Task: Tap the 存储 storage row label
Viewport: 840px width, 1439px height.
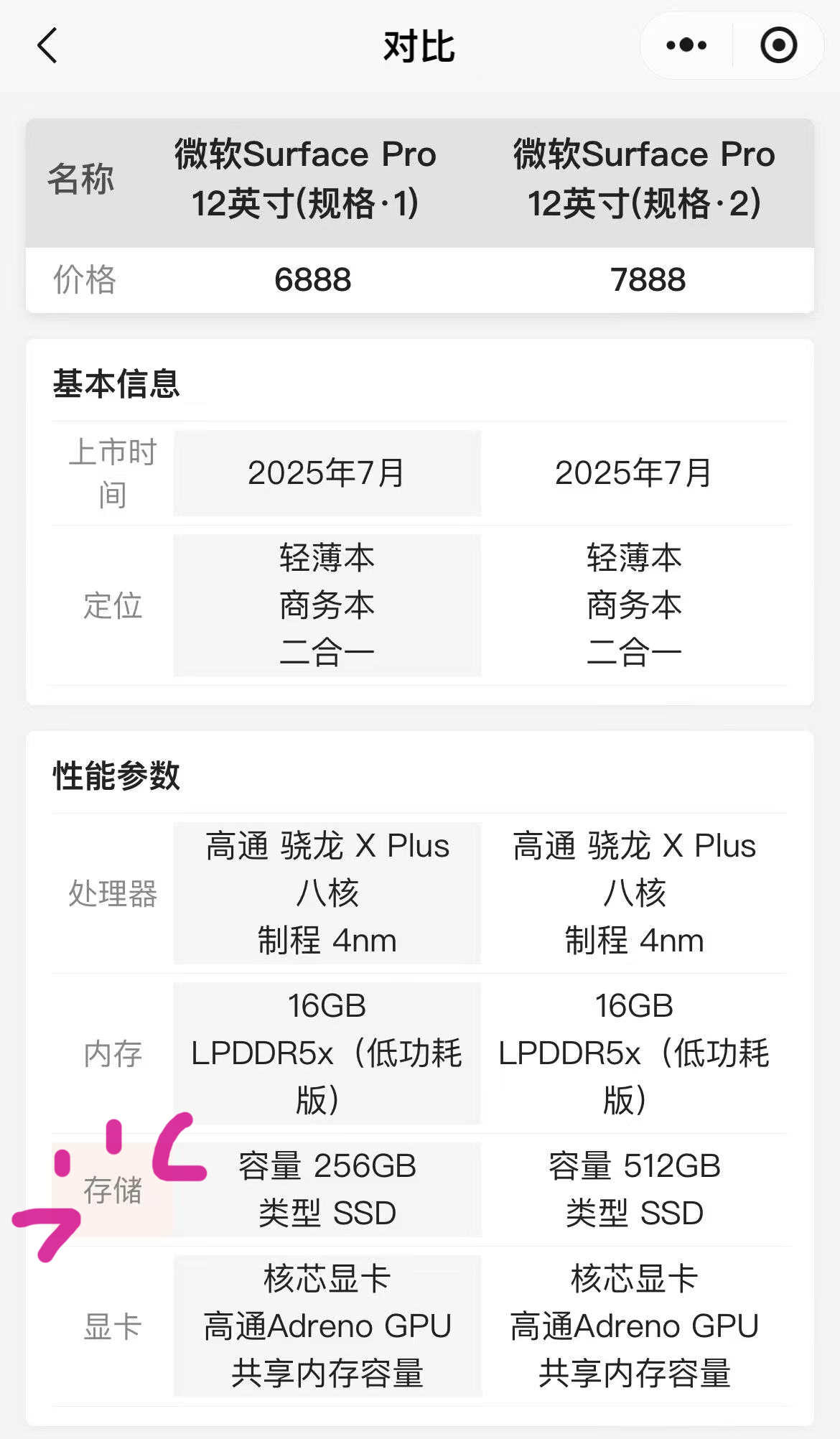Action: click(113, 1191)
